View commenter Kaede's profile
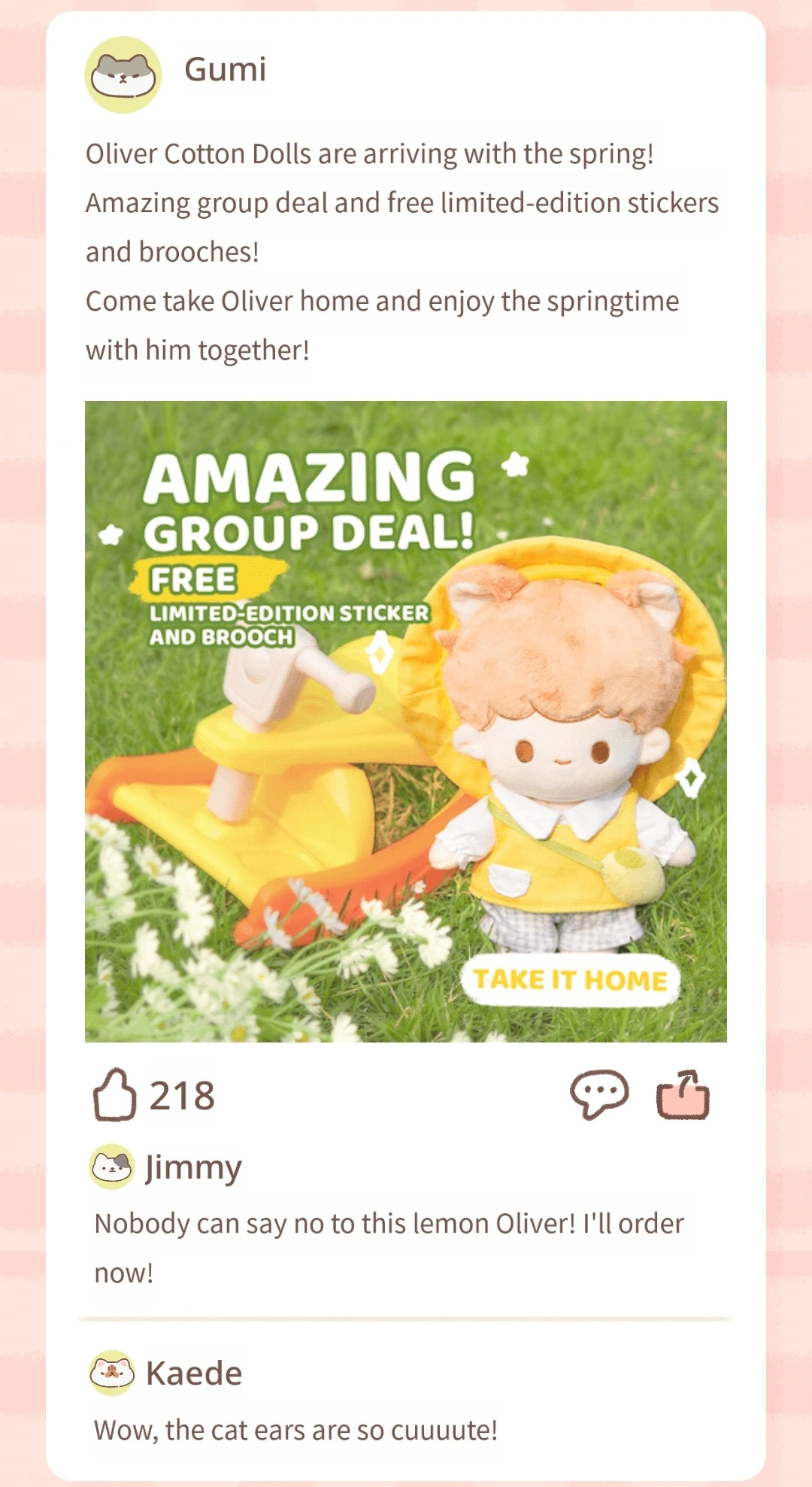The image size is (812, 1487). 112,1373
